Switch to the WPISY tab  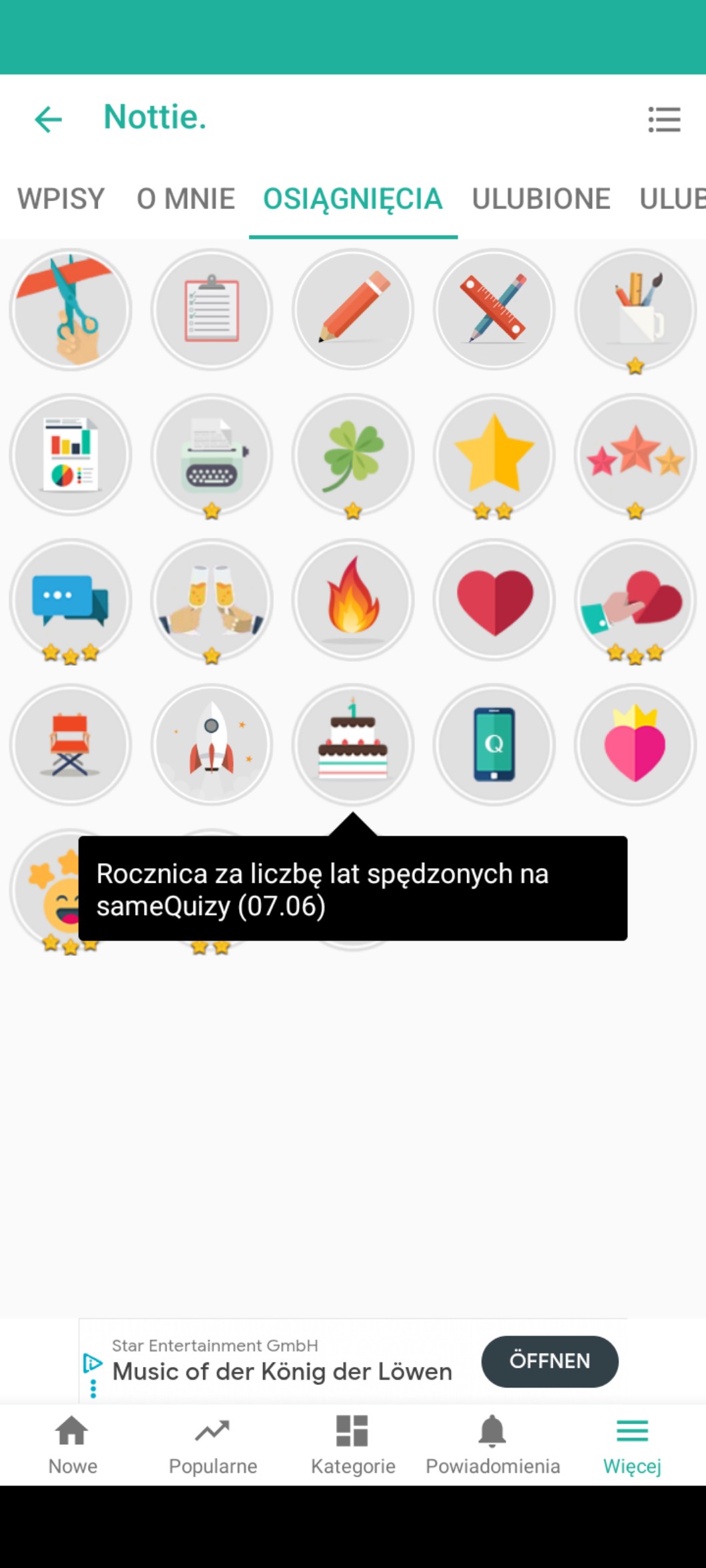(61, 199)
